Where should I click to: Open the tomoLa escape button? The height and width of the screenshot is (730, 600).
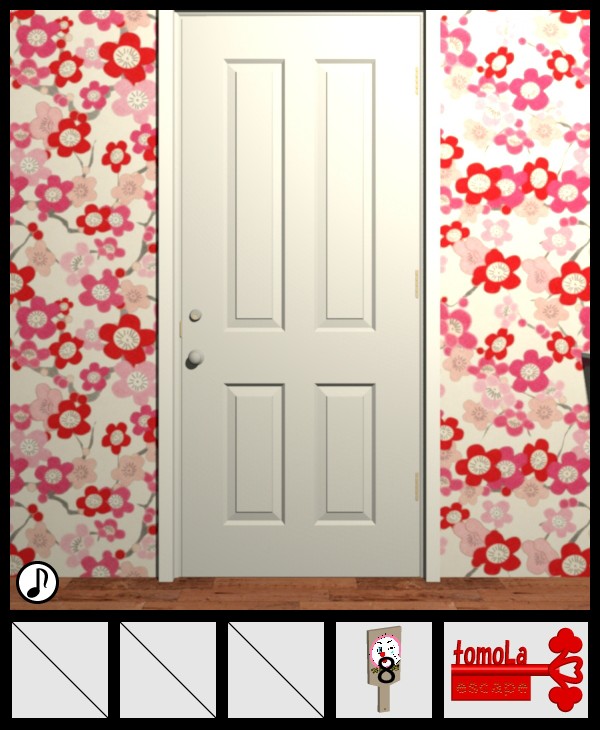tap(516, 669)
